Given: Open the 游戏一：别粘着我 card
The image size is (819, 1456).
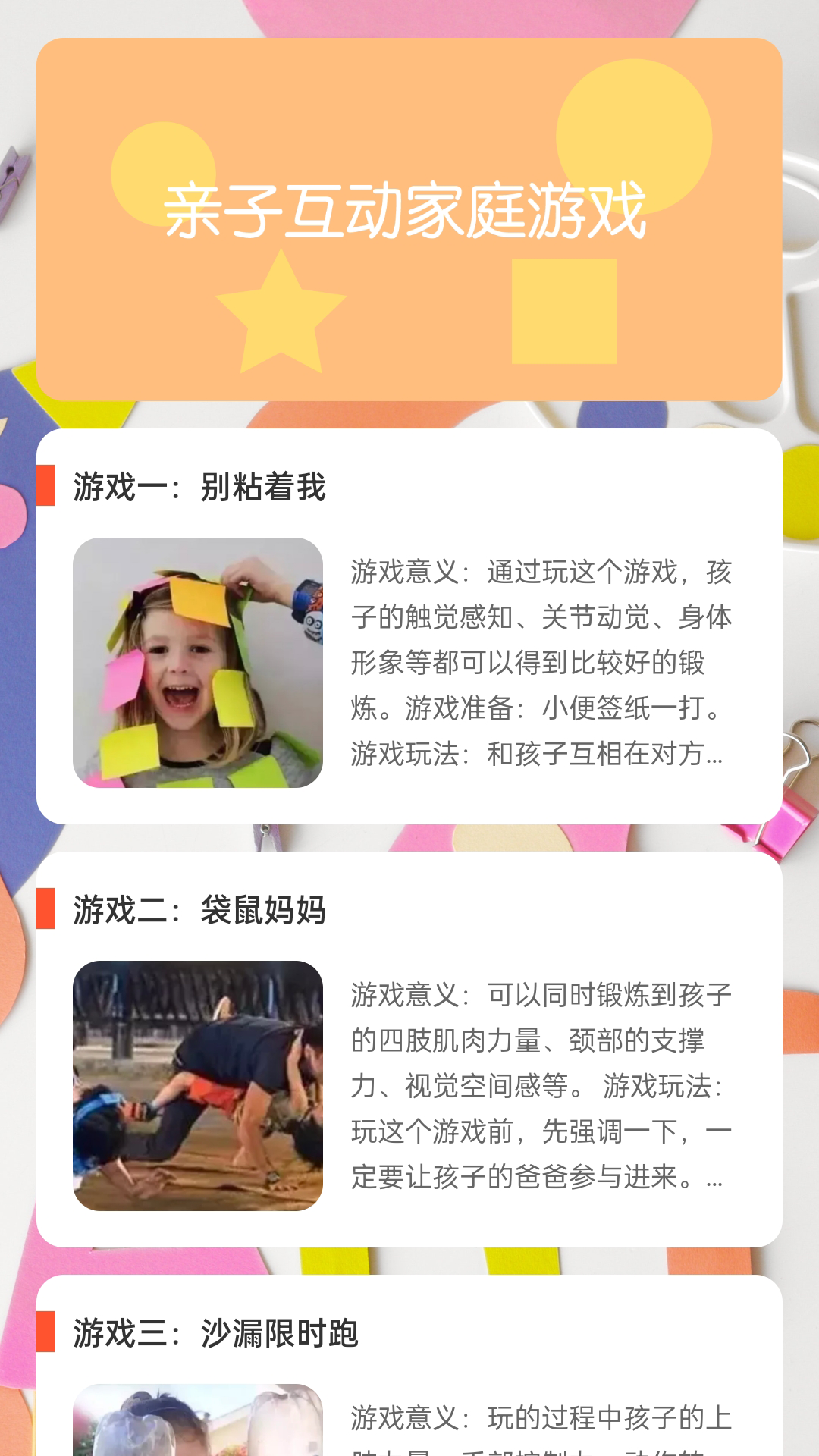Looking at the screenshot, I should 409,626.
